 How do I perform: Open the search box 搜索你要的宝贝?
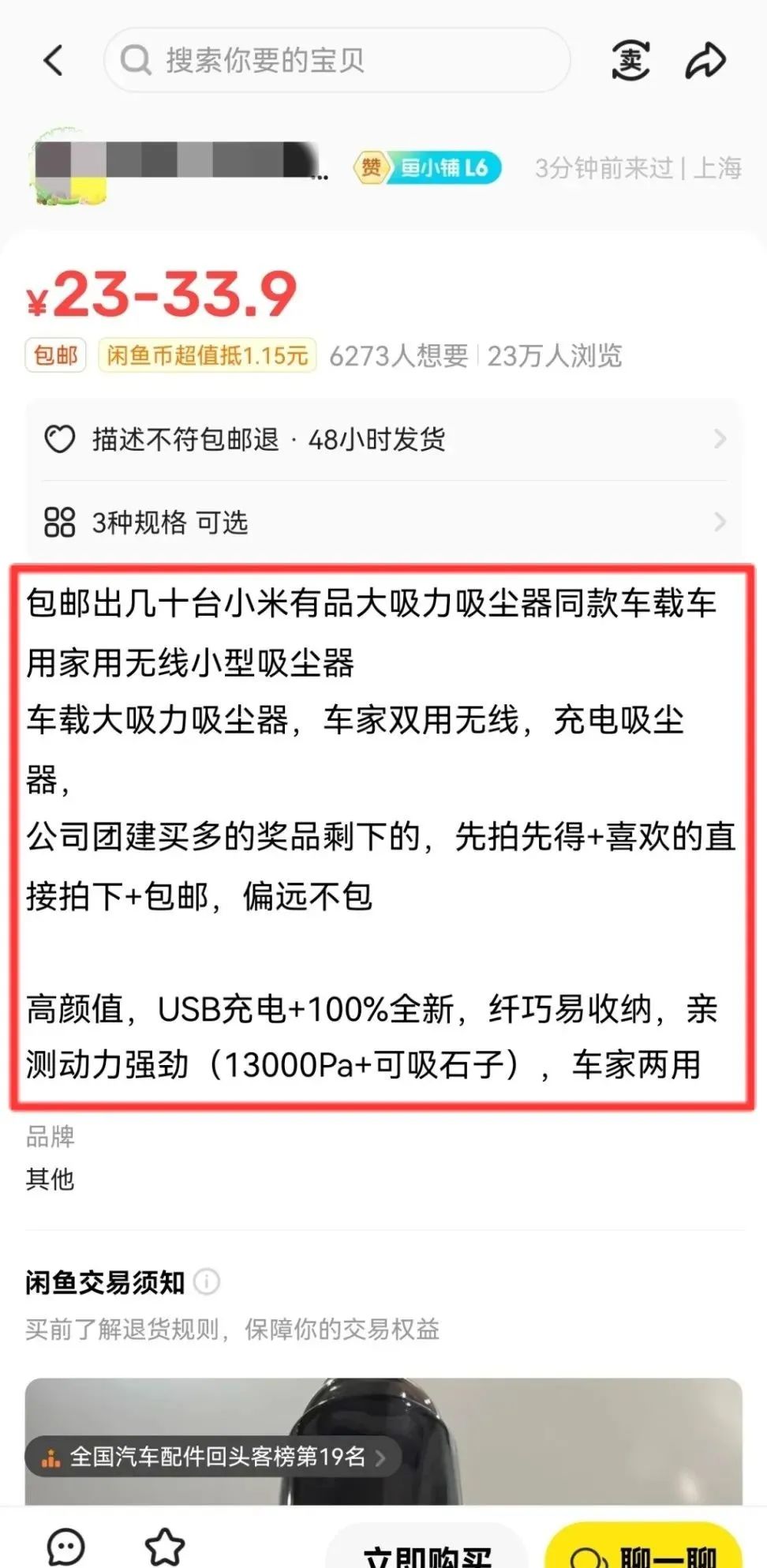[337, 60]
